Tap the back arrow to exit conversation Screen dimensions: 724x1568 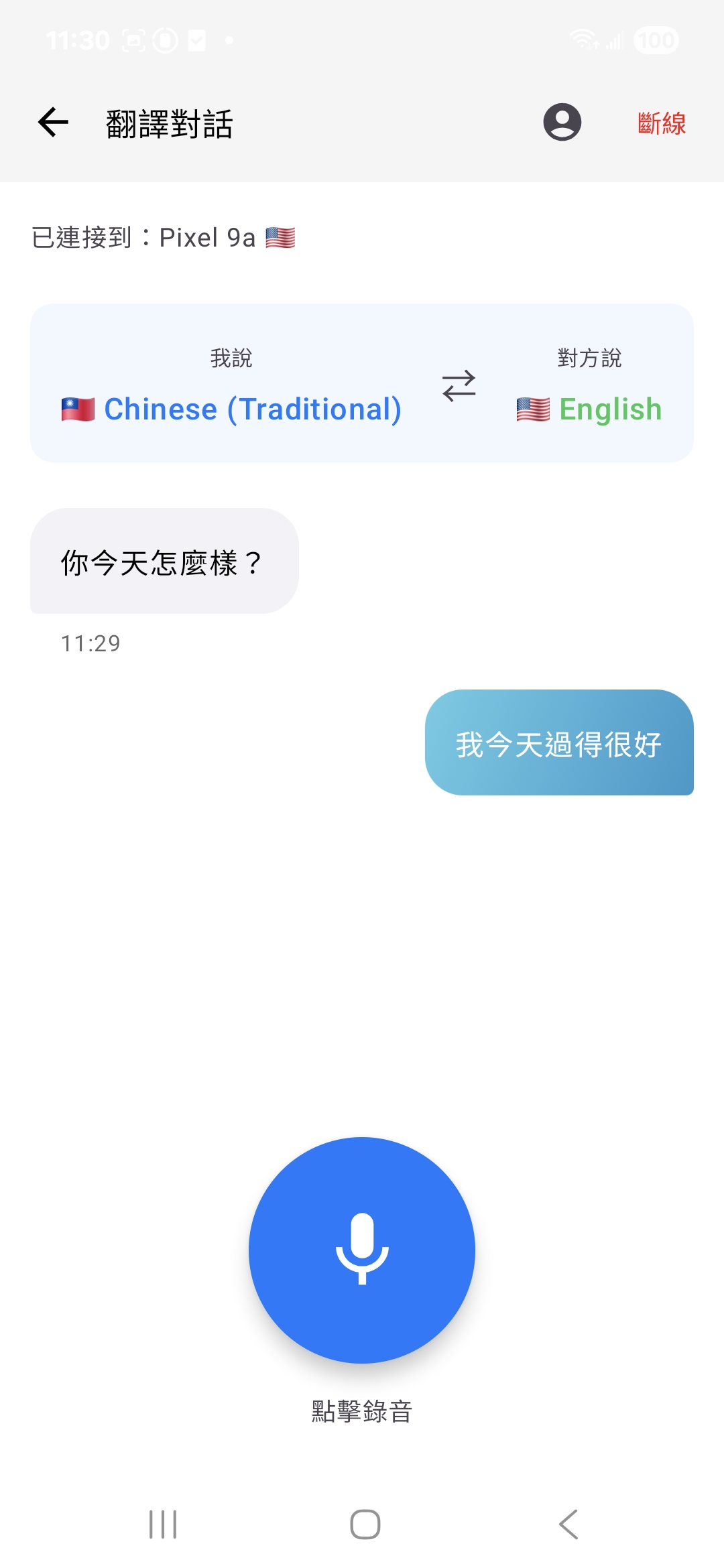tap(52, 123)
